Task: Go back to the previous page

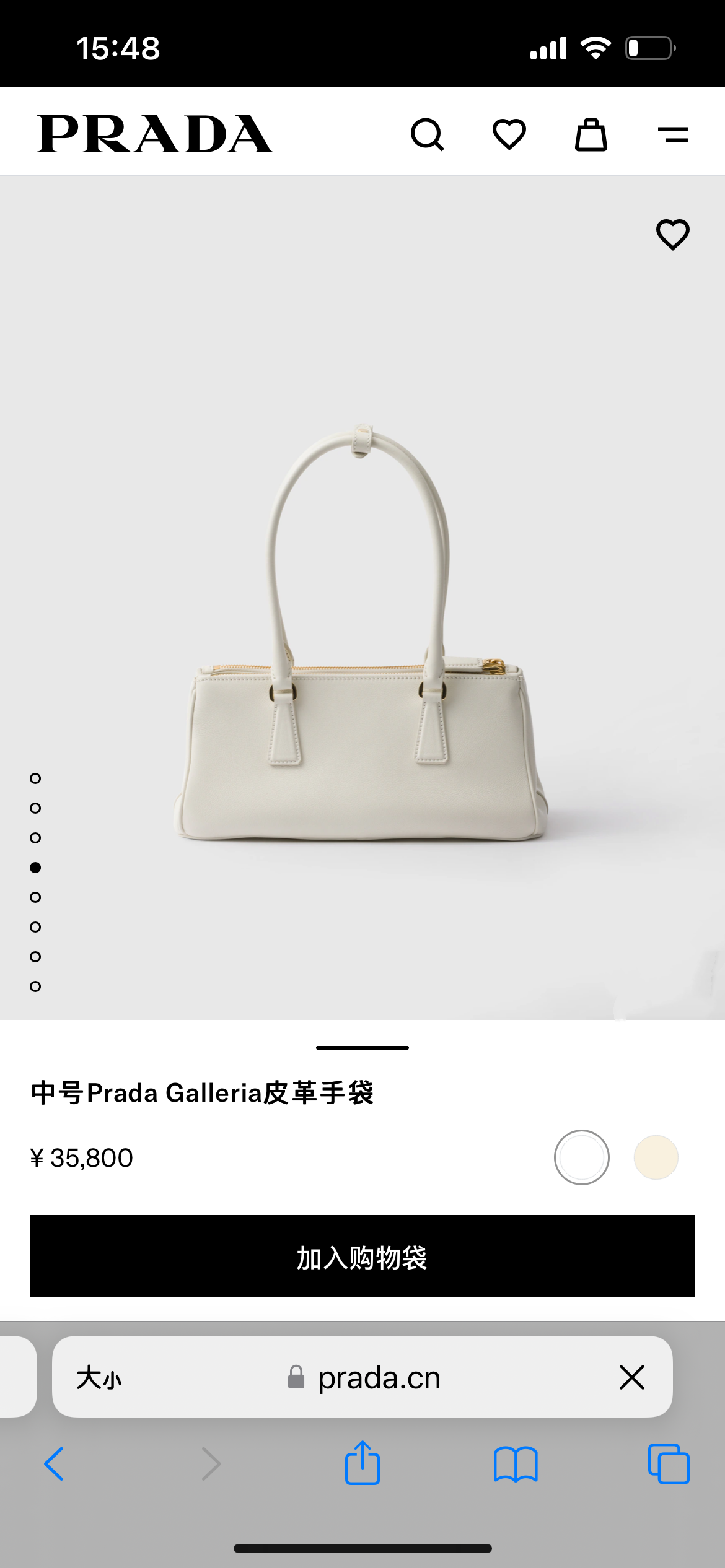Action: (x=55, y=1464)
